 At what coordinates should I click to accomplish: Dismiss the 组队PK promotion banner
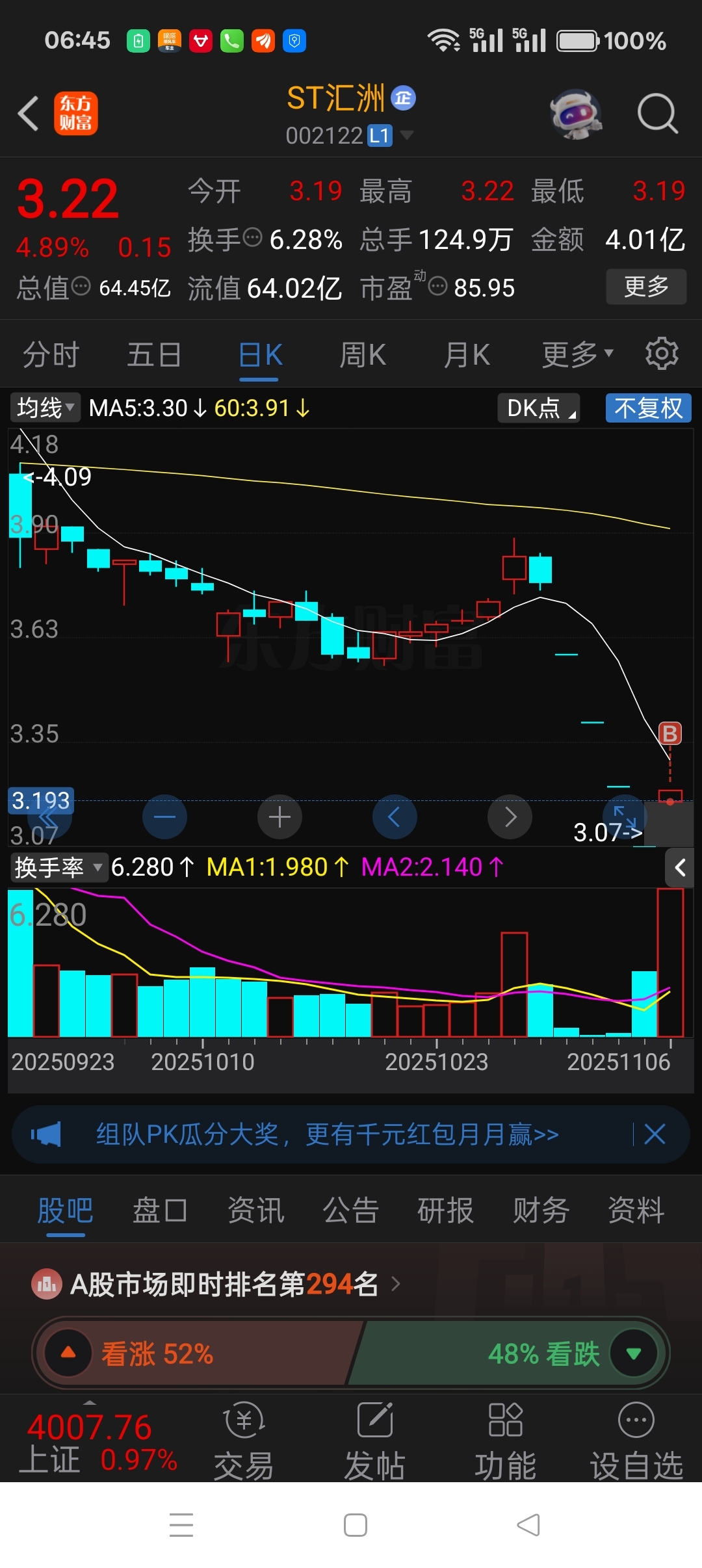(x=655, y=1134)
